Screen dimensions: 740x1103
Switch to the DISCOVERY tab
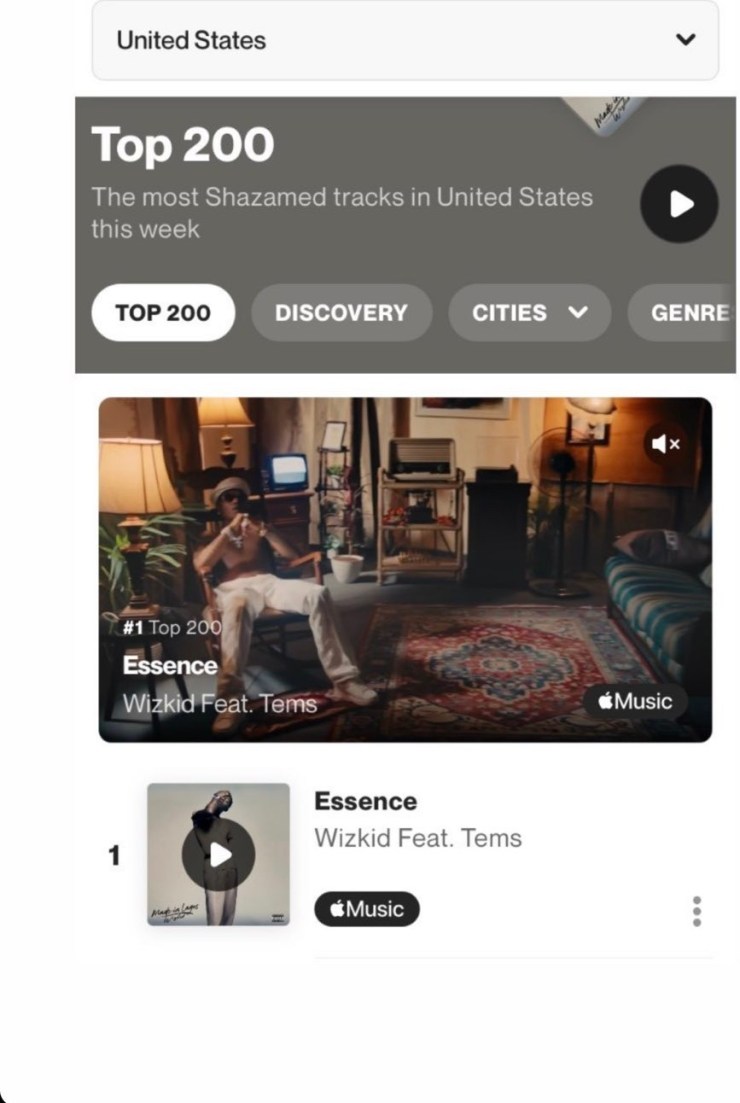click(x=341, y=313)
